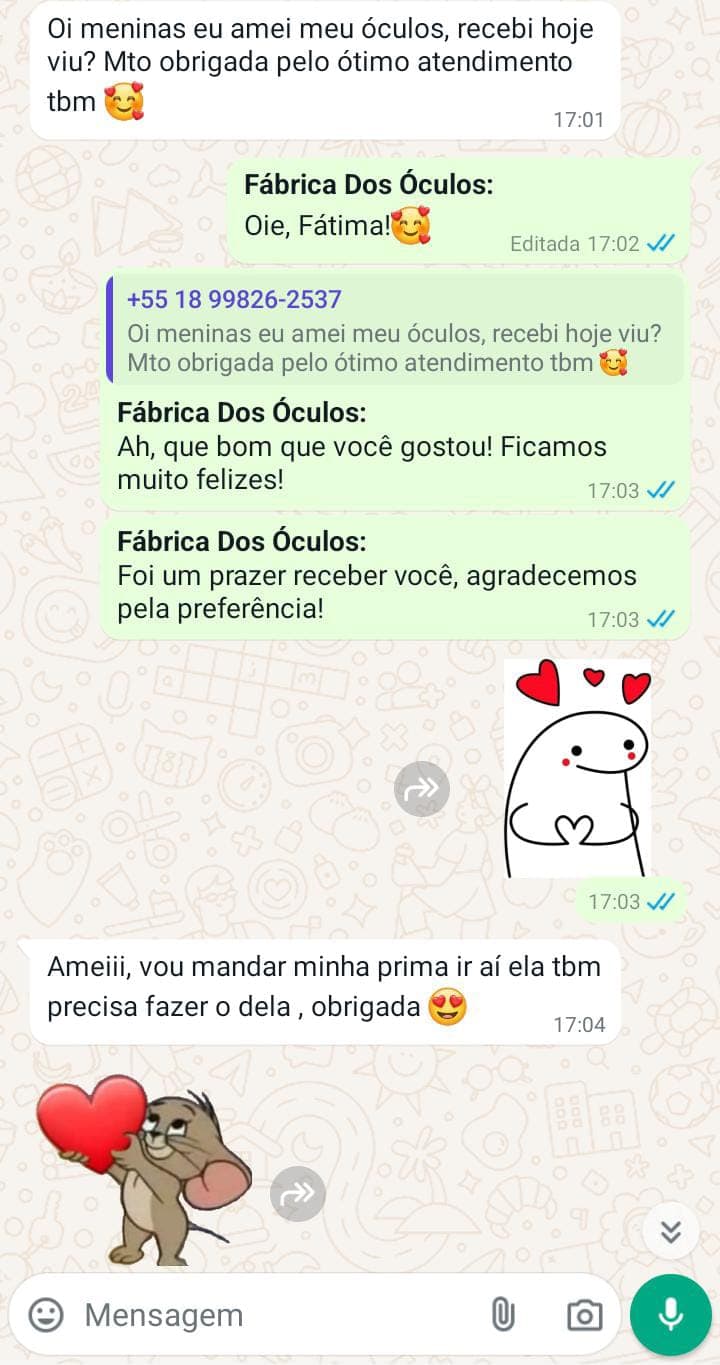Record a voice message with microphone
Image resolution: width=720 pixels, height=1365 pixels.
pos(671,1315)
